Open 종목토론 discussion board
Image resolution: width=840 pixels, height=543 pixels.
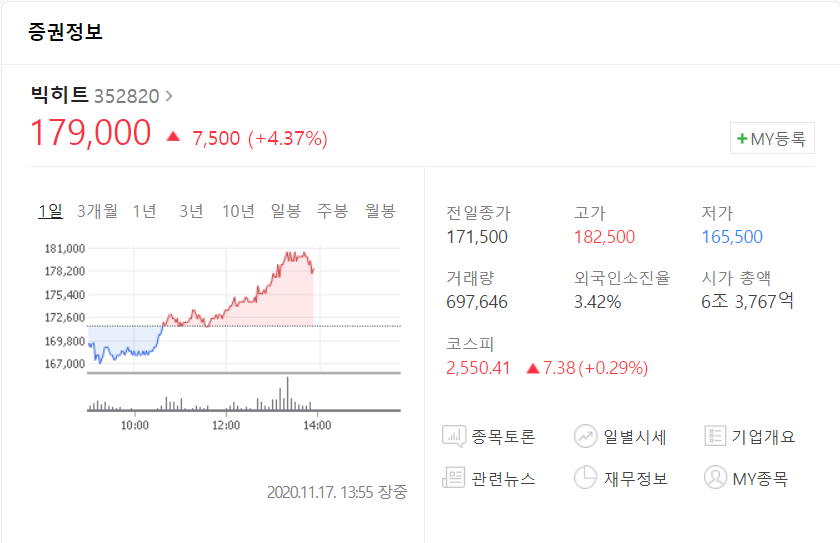(489, 436)
